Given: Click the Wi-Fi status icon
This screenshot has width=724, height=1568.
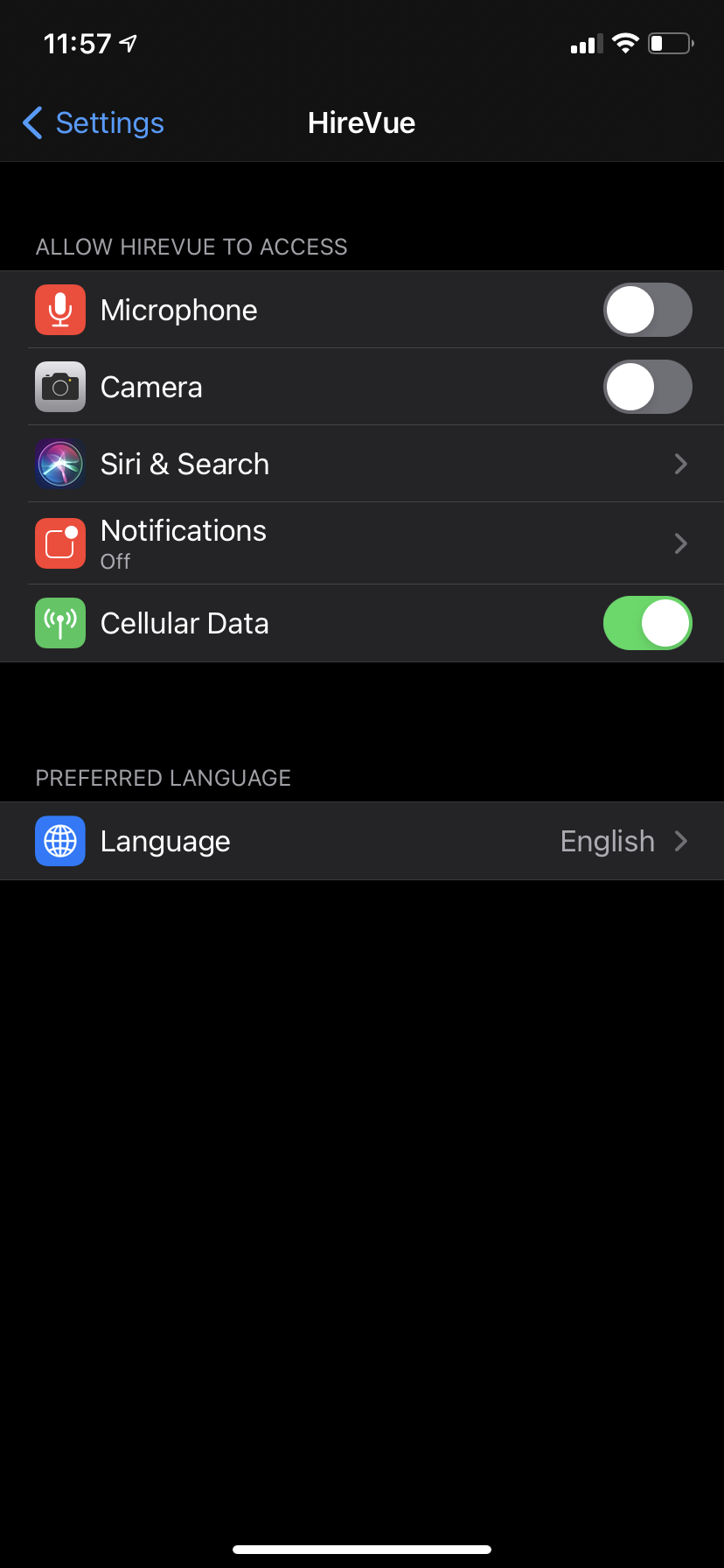Looking at the screenshot, I should (626, 43).
